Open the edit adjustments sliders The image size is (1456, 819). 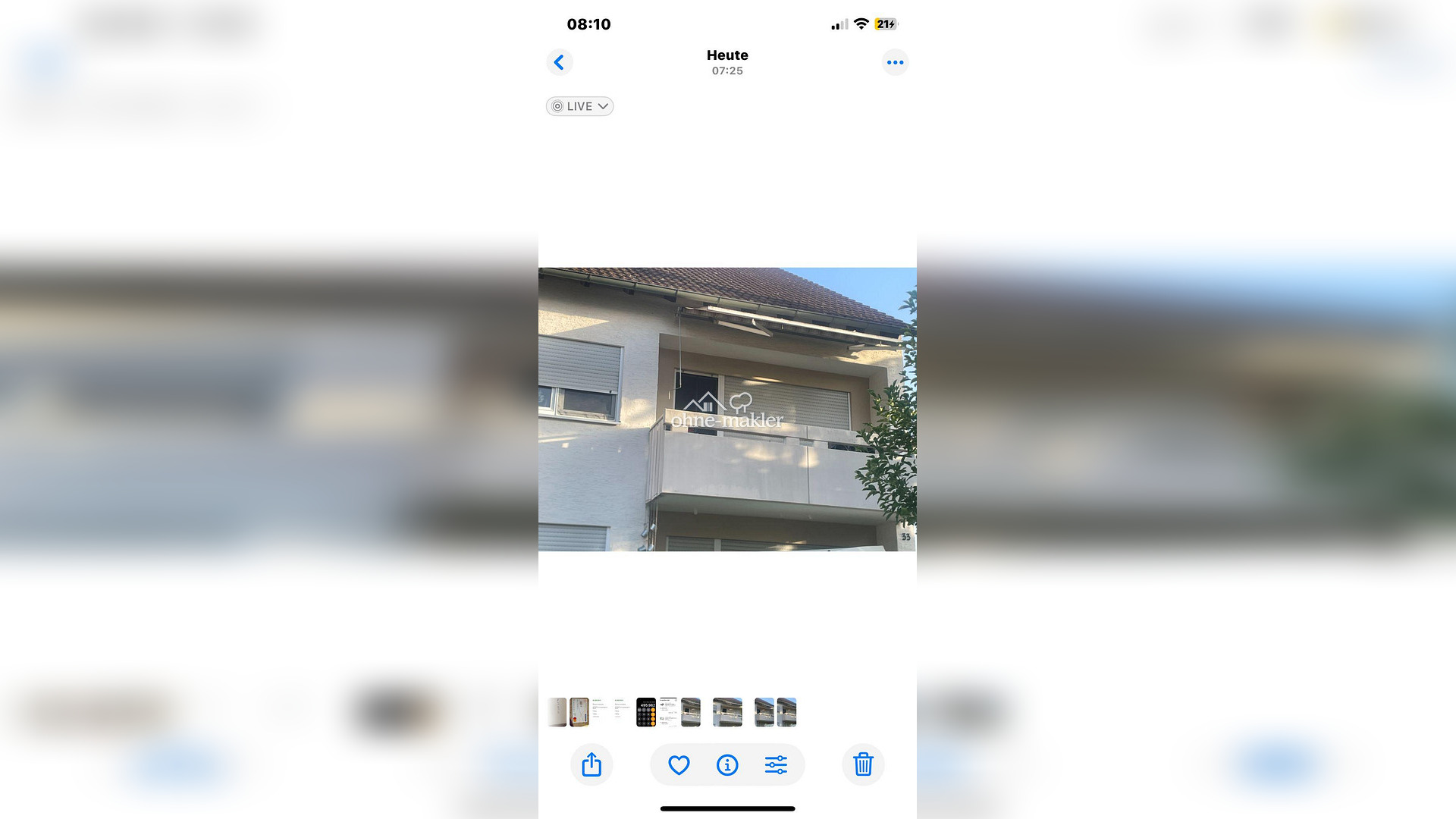pyautogui.click(x=776, y=765)
